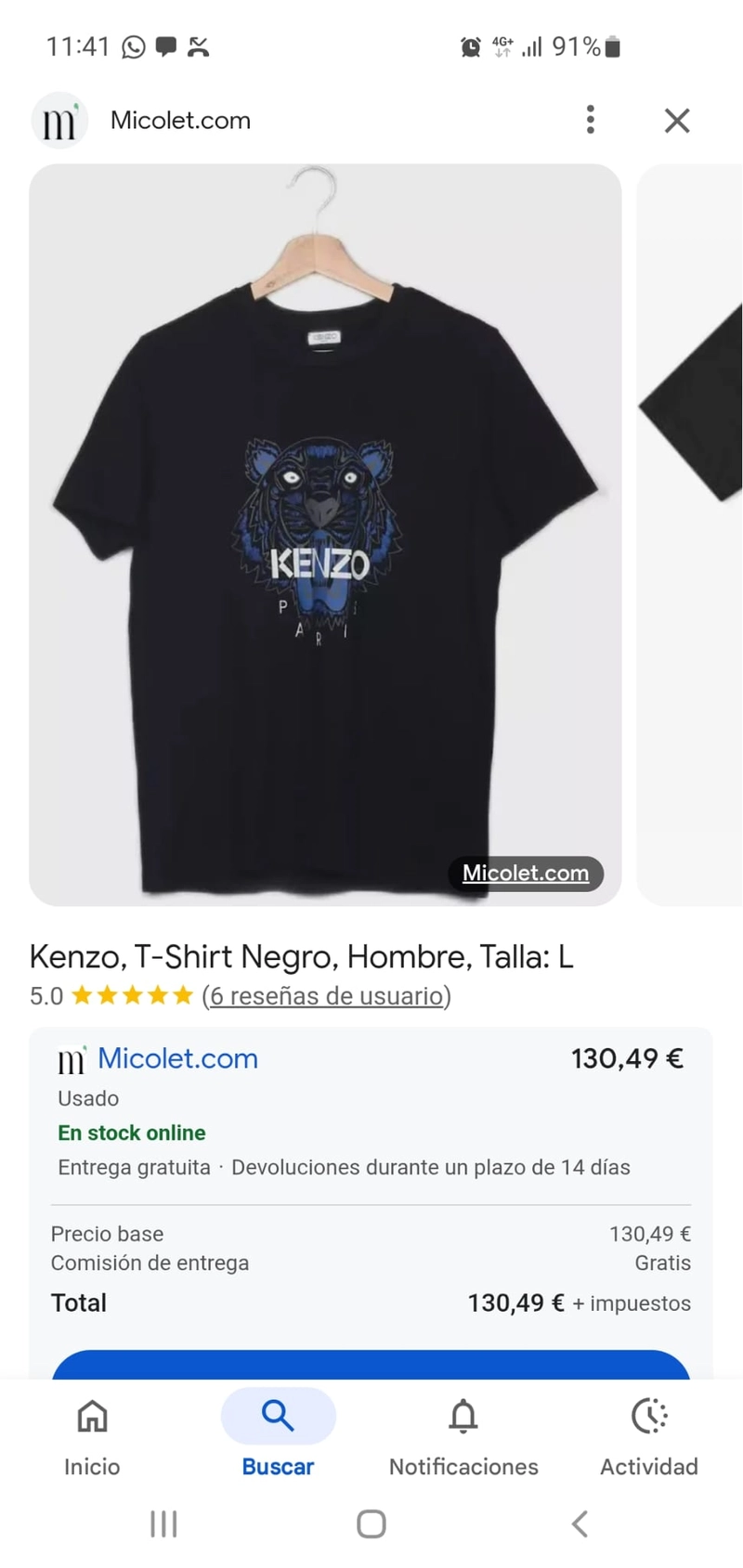Open the three-dot overflow menu

[591, 120]
